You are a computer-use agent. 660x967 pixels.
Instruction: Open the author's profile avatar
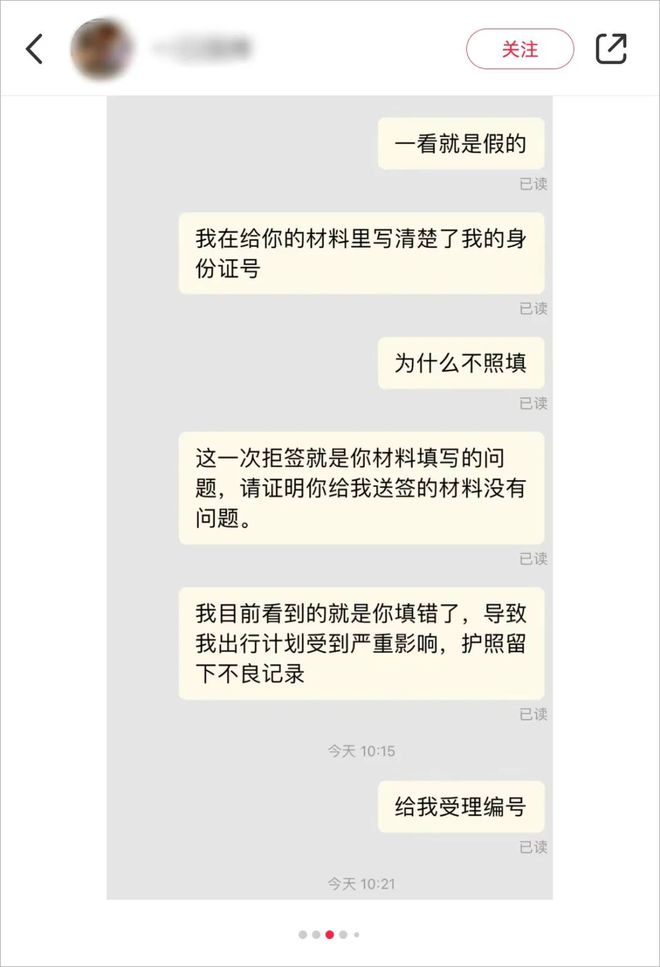103,49
